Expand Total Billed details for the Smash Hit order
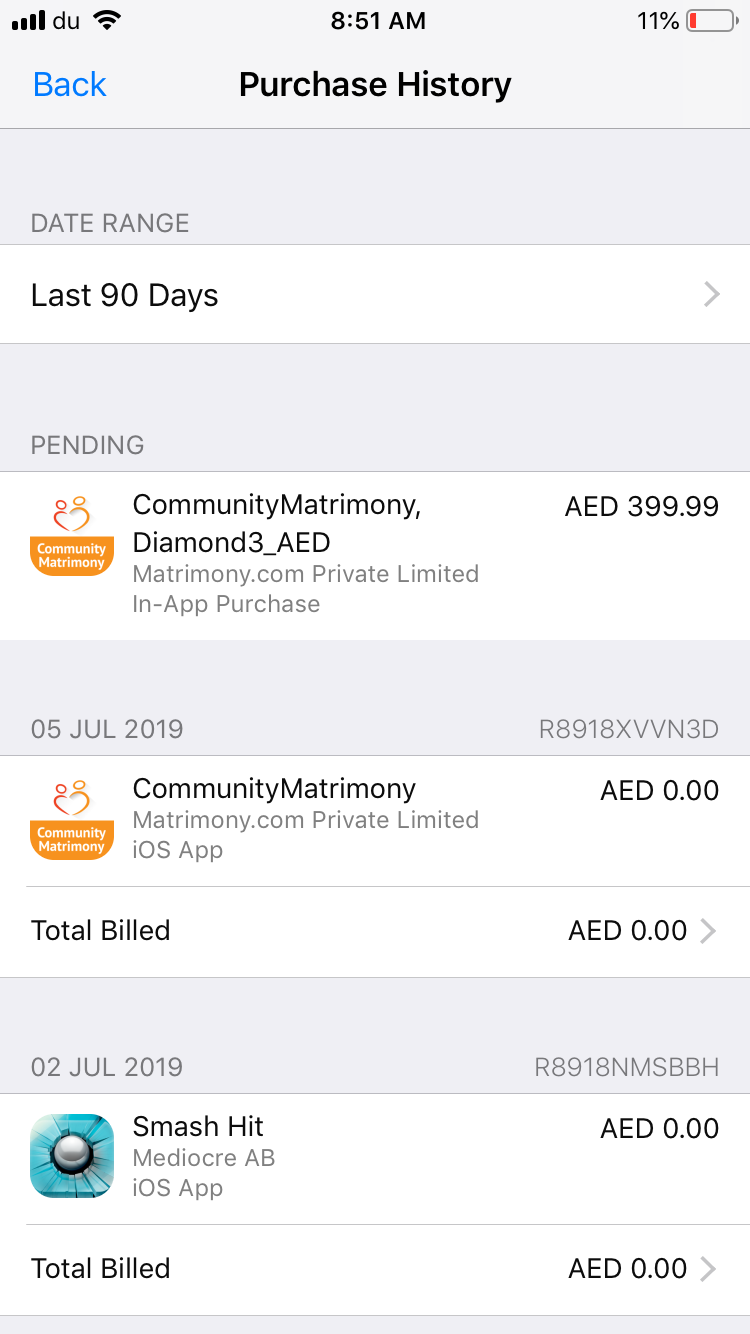Screen dimensions: 750x1334 coord(375,1268)
